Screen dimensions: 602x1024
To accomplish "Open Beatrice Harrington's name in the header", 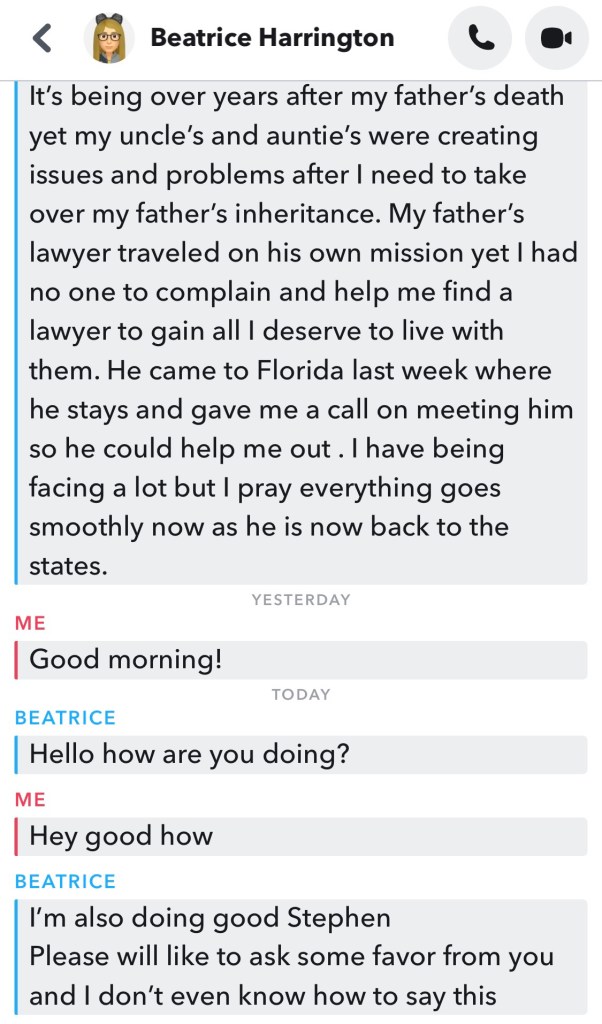I will 272,38.
